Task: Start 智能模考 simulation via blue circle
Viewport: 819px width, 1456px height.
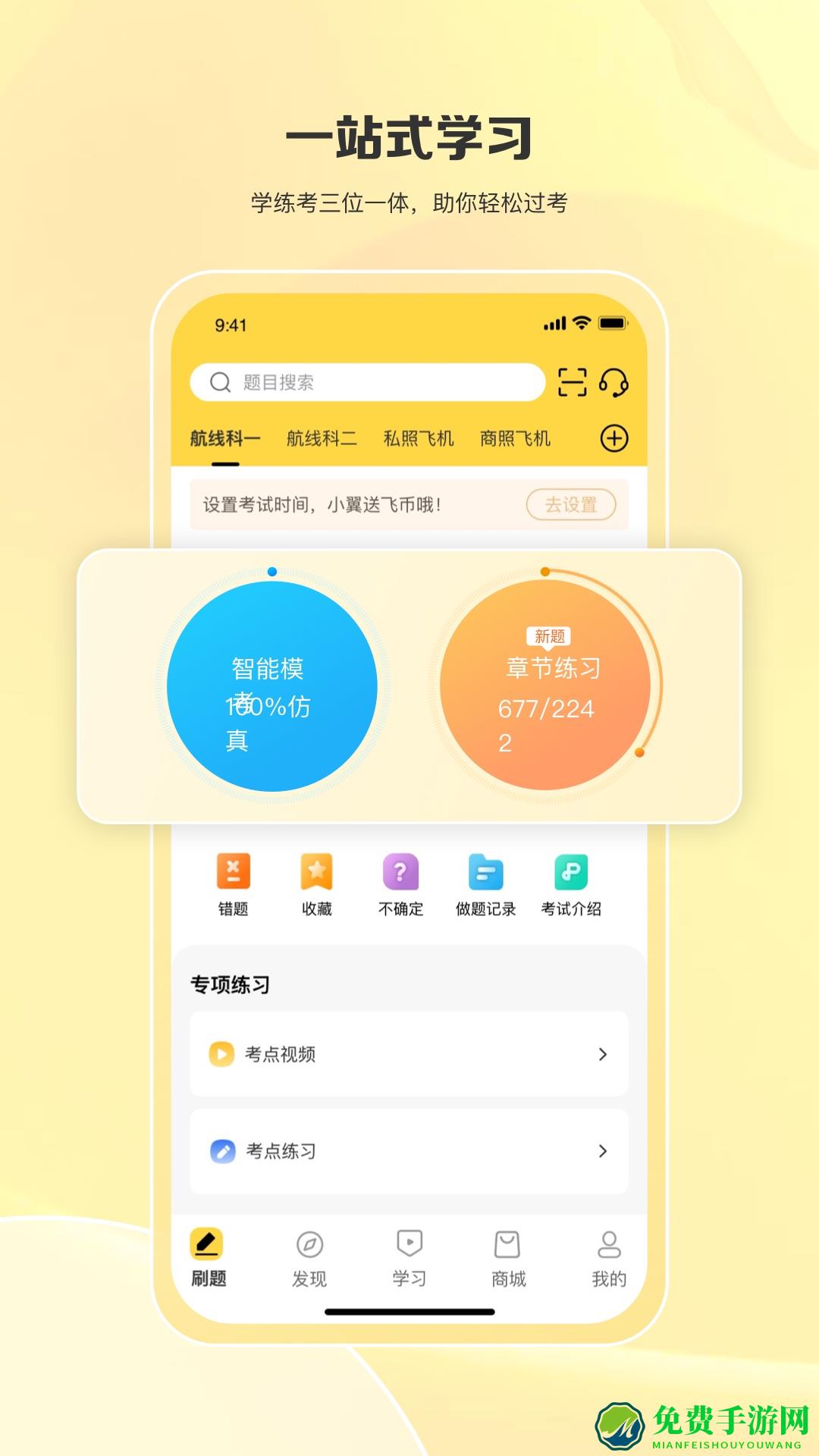Action: pos(271,686)
